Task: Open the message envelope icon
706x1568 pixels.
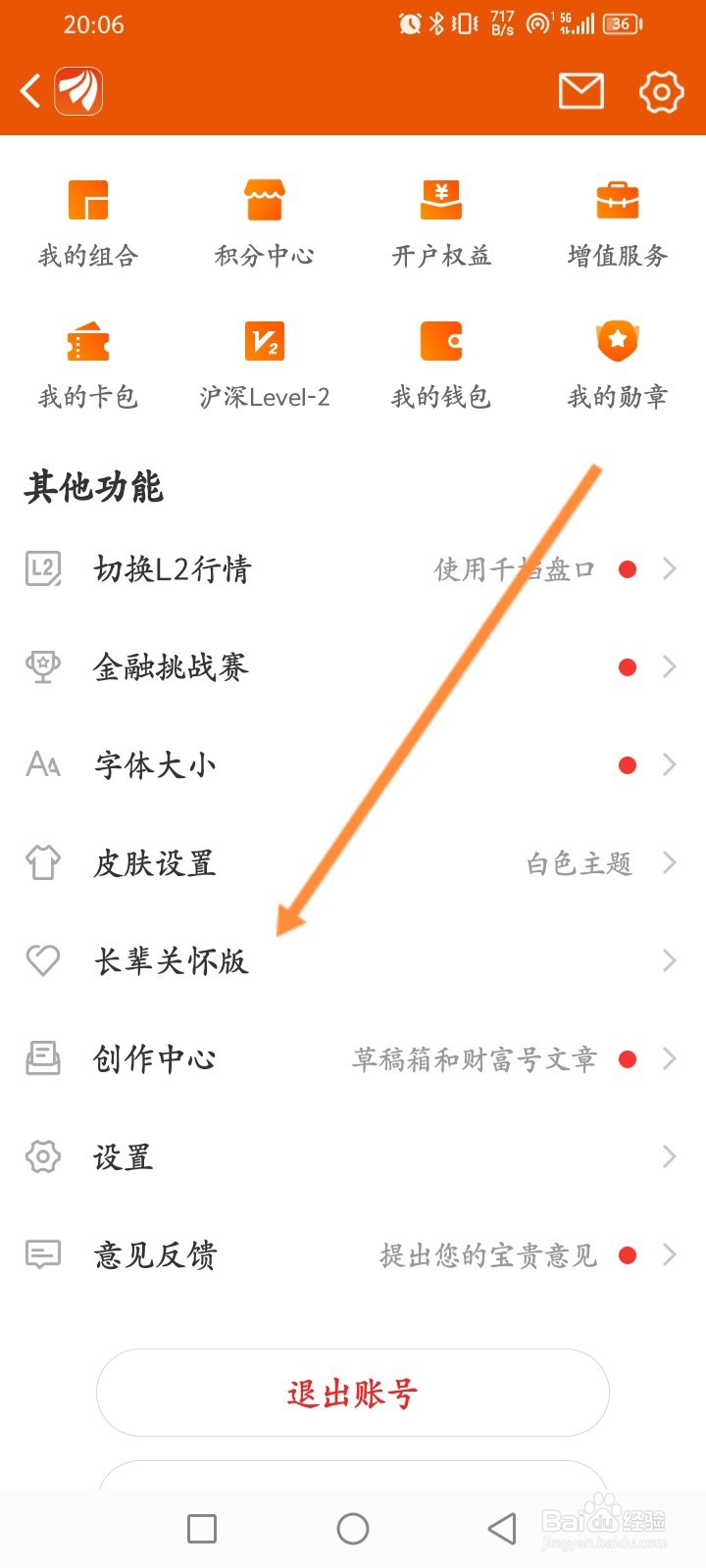Action: pos(580,93)
